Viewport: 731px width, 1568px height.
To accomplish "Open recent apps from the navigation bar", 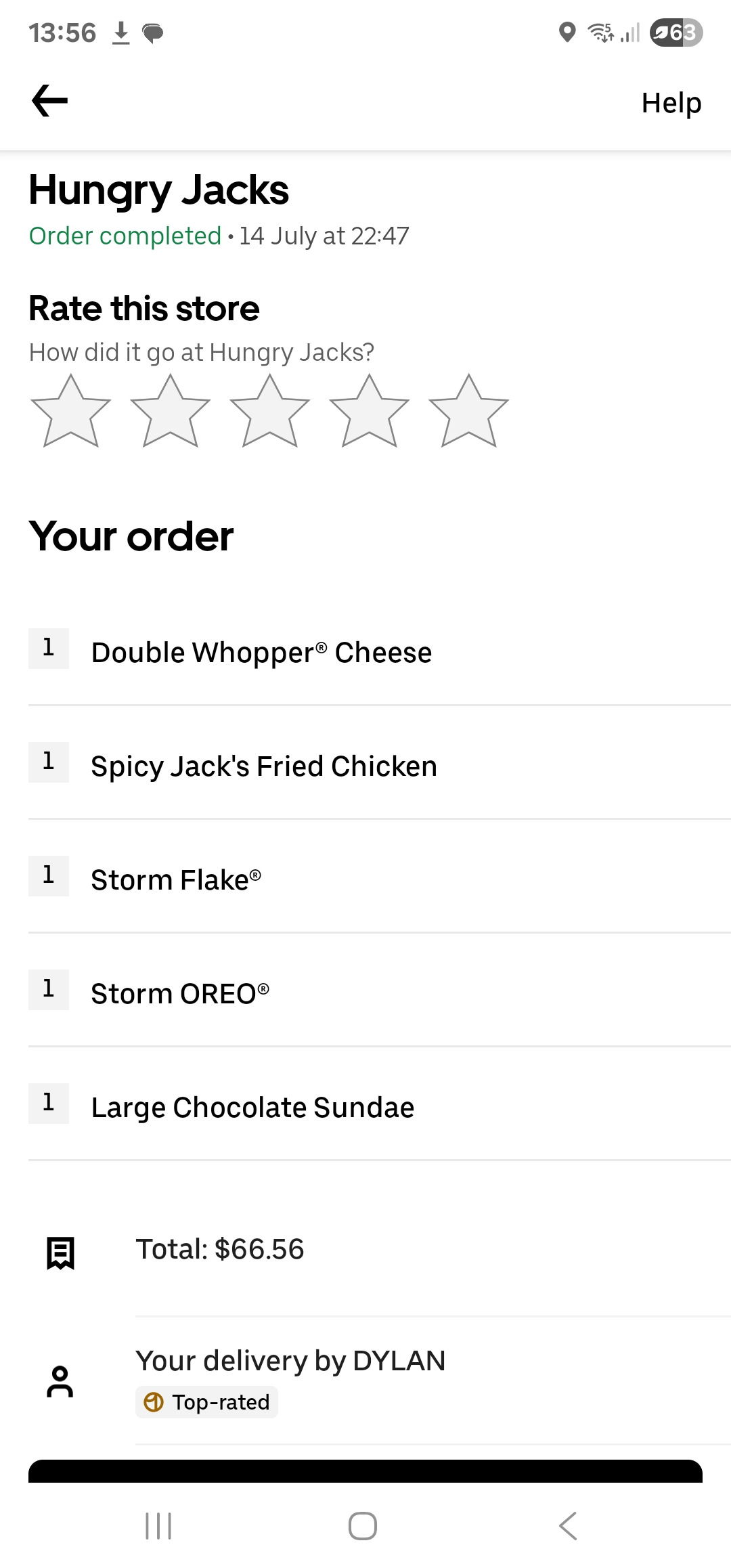I will 158,1526.
